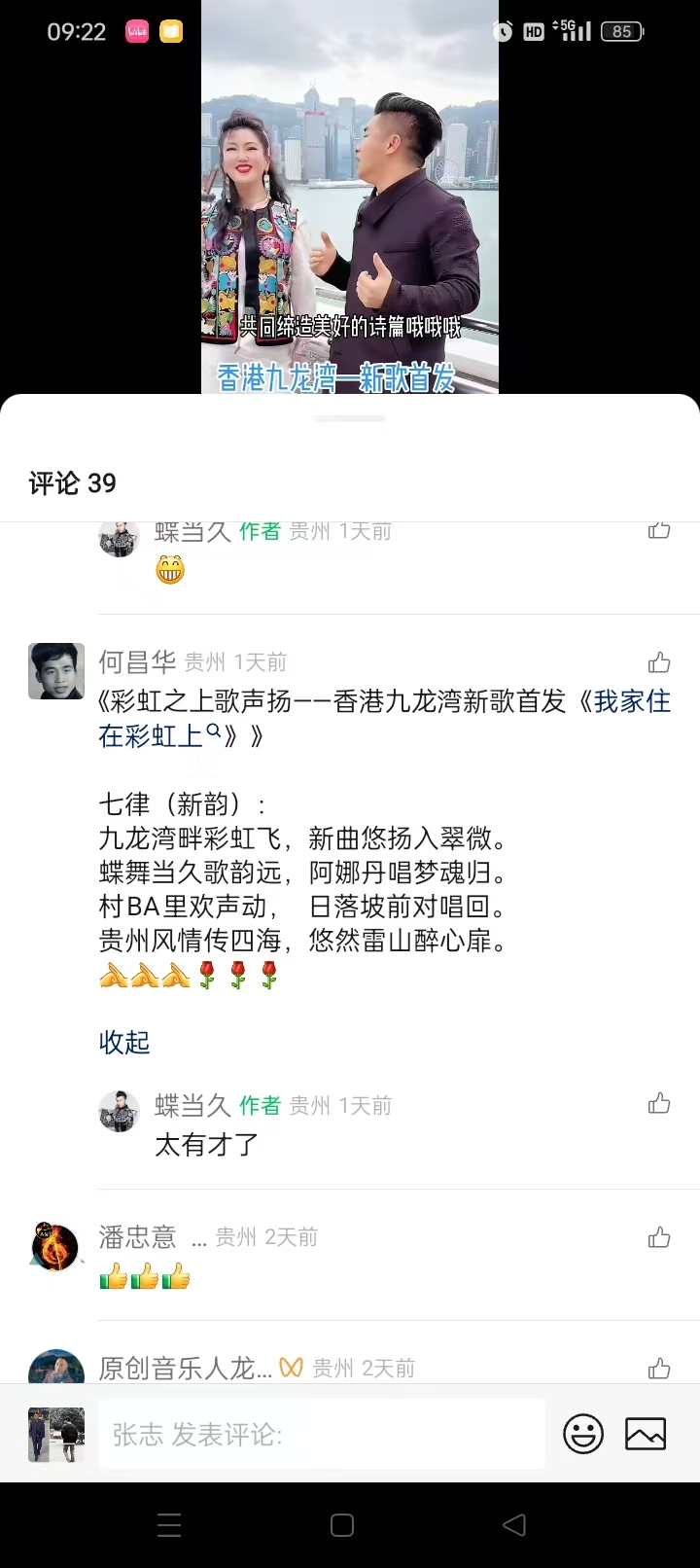Viewport: 700px width, 1568px height.
Task: Like 原创音乐人龙's comment
Action: [659, 1369]
